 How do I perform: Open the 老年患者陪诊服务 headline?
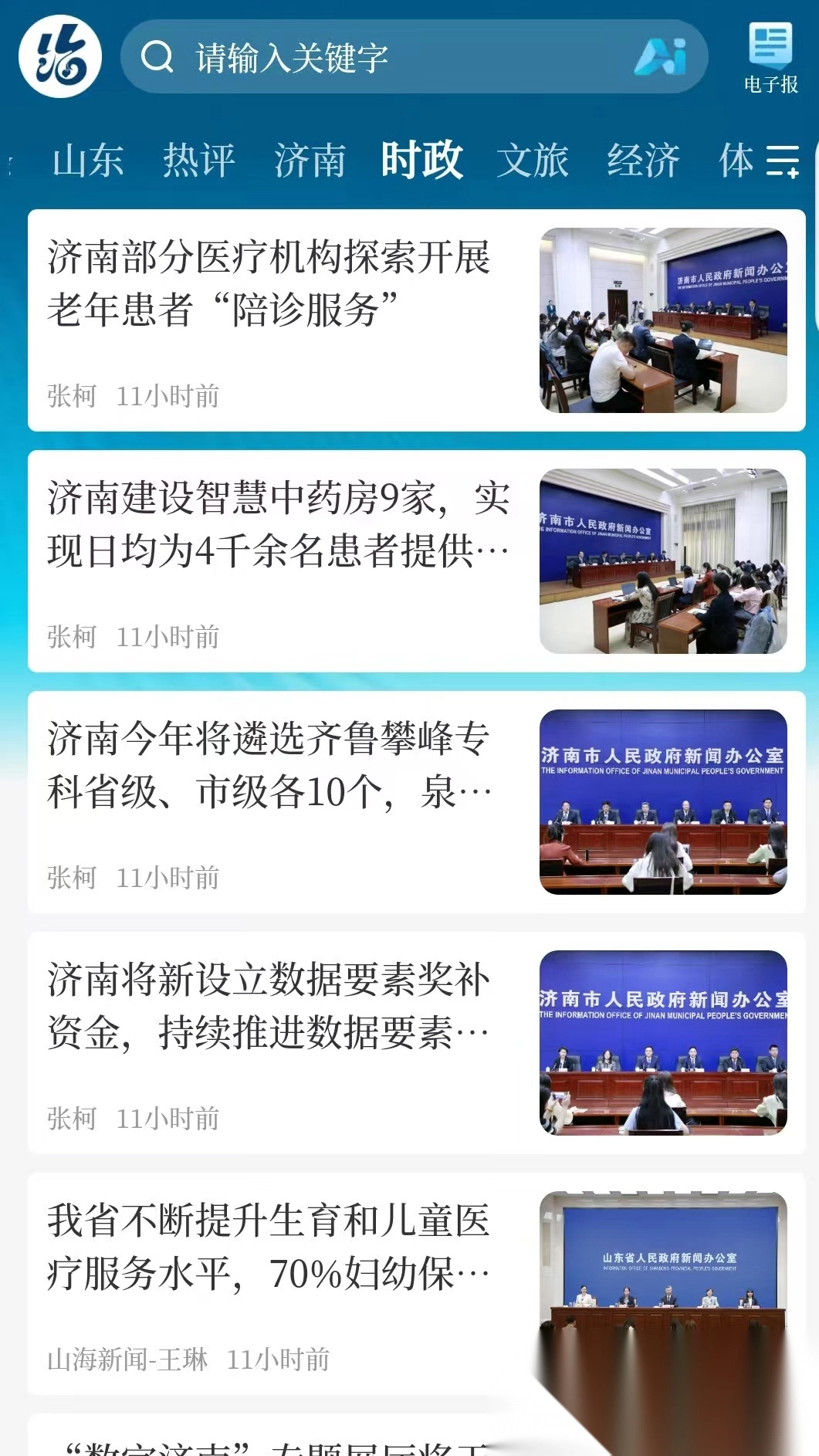tap(270, 286)
